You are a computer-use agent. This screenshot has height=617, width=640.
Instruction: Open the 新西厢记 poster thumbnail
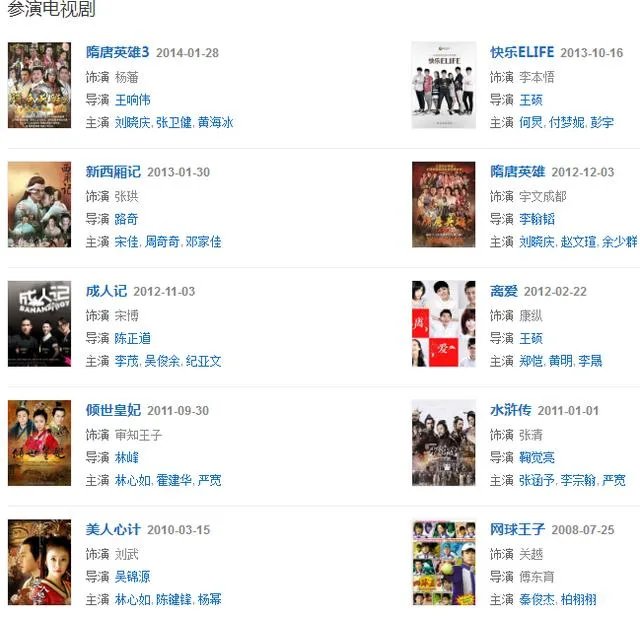[39, 204]
